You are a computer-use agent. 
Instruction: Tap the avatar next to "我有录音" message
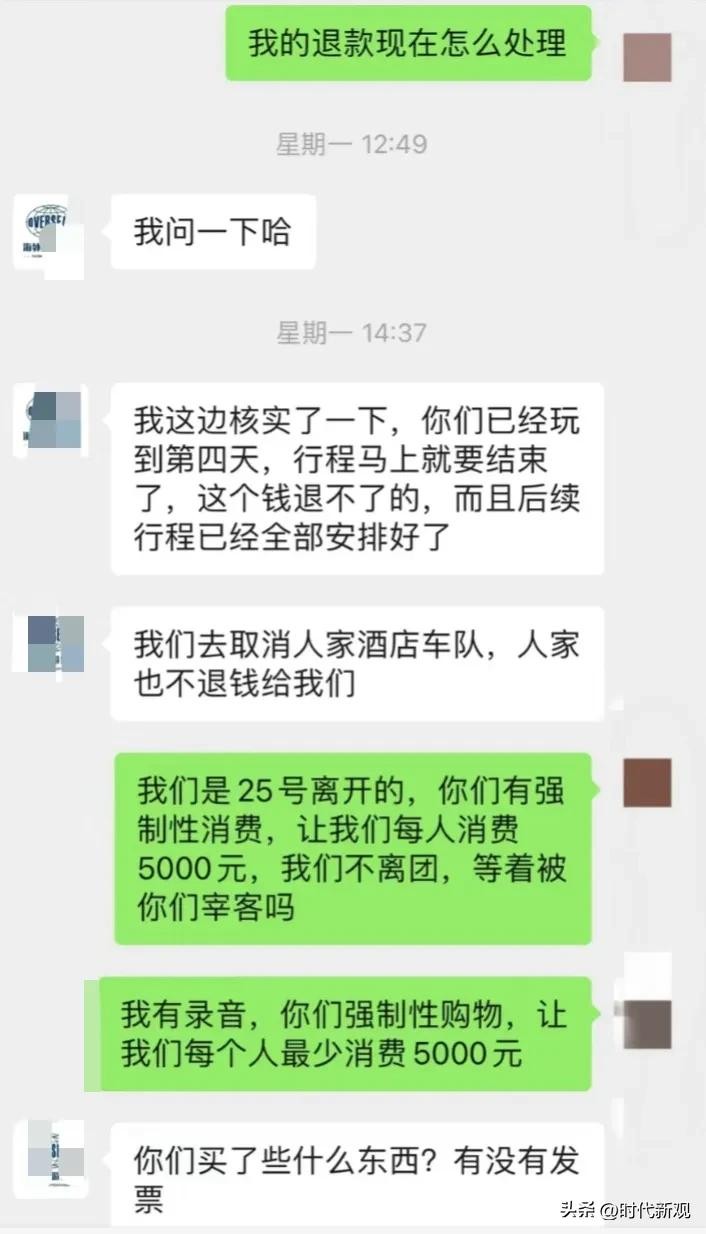point(647,1023)
